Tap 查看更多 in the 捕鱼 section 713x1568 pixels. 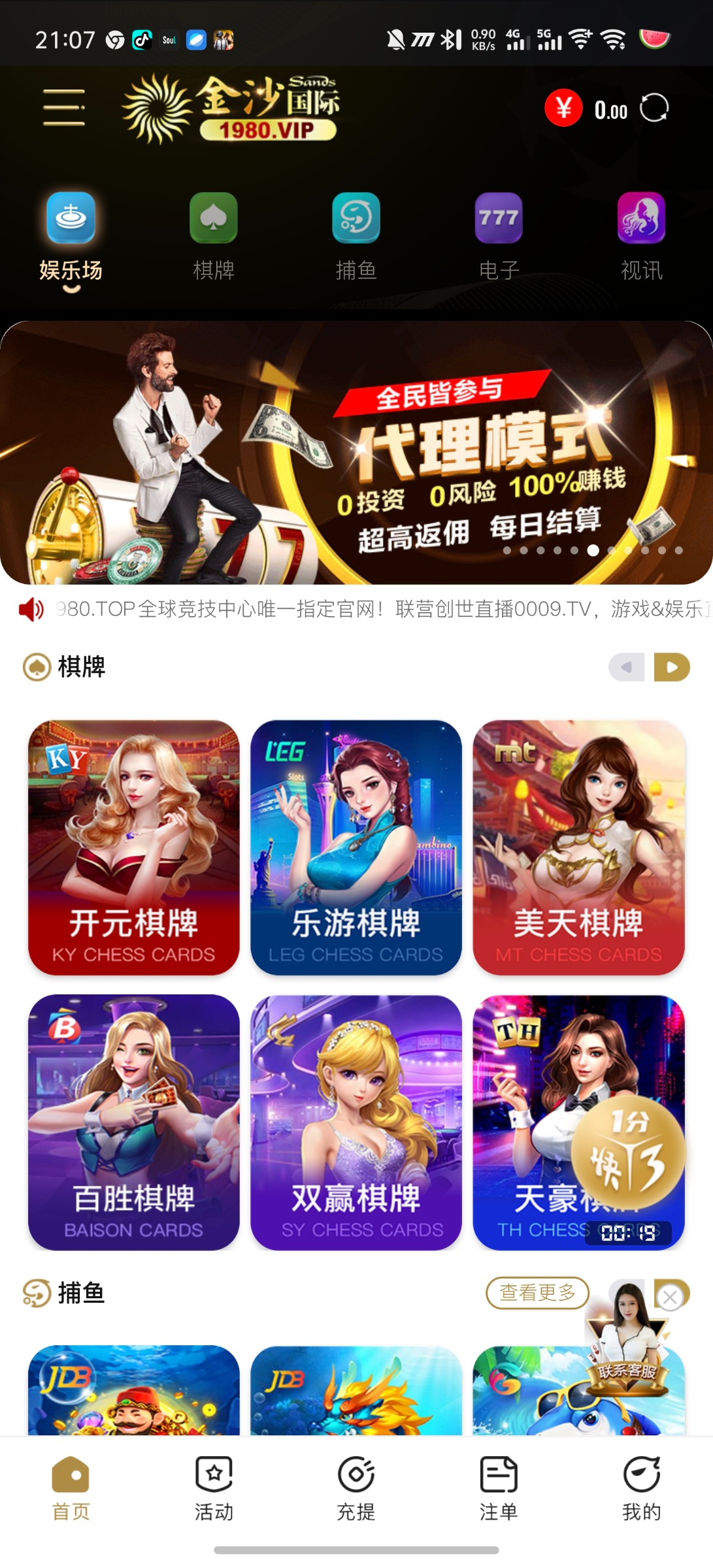[537, 1292]
